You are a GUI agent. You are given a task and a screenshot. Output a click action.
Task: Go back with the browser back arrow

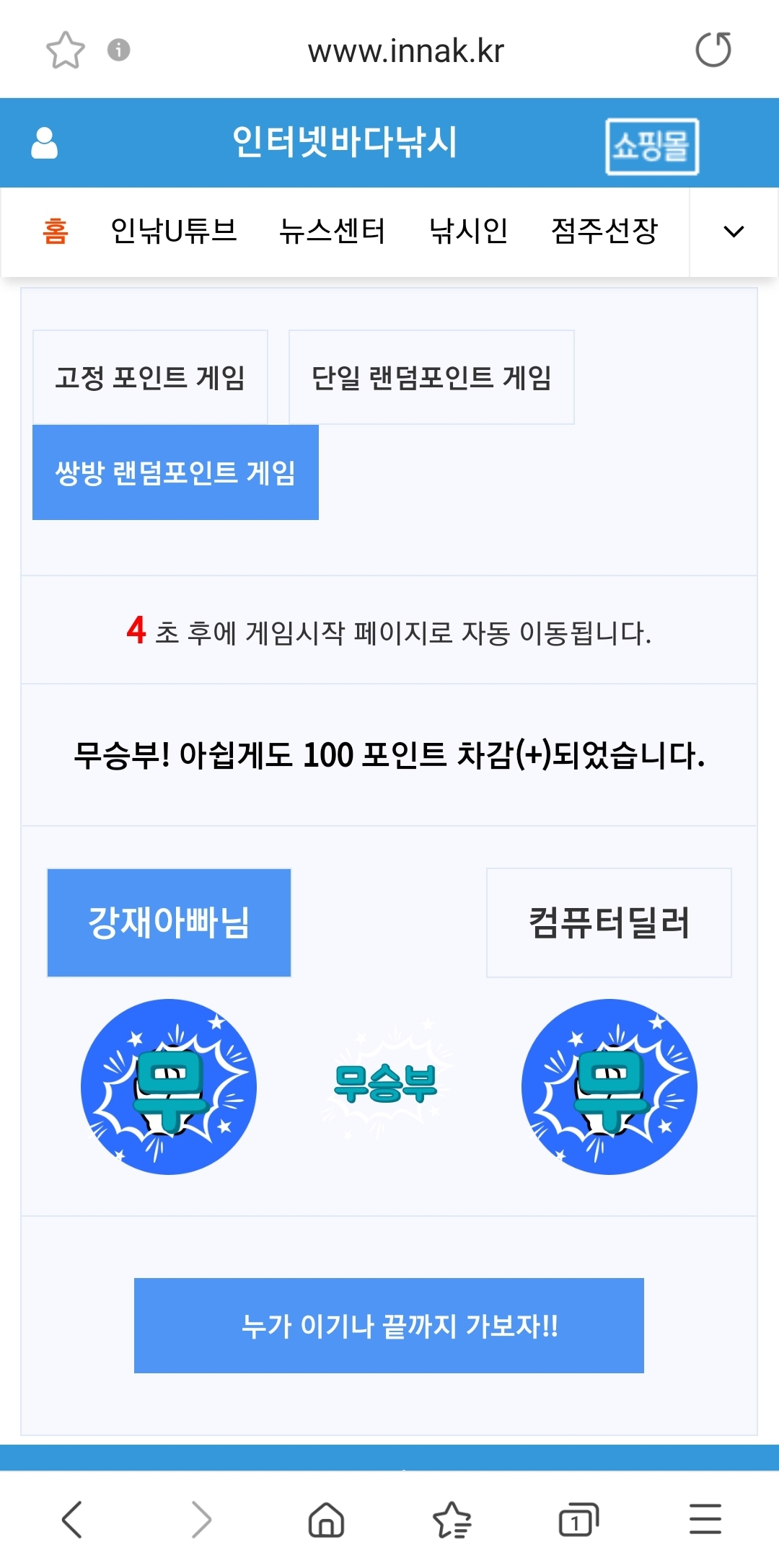[x=72, y=1520]
